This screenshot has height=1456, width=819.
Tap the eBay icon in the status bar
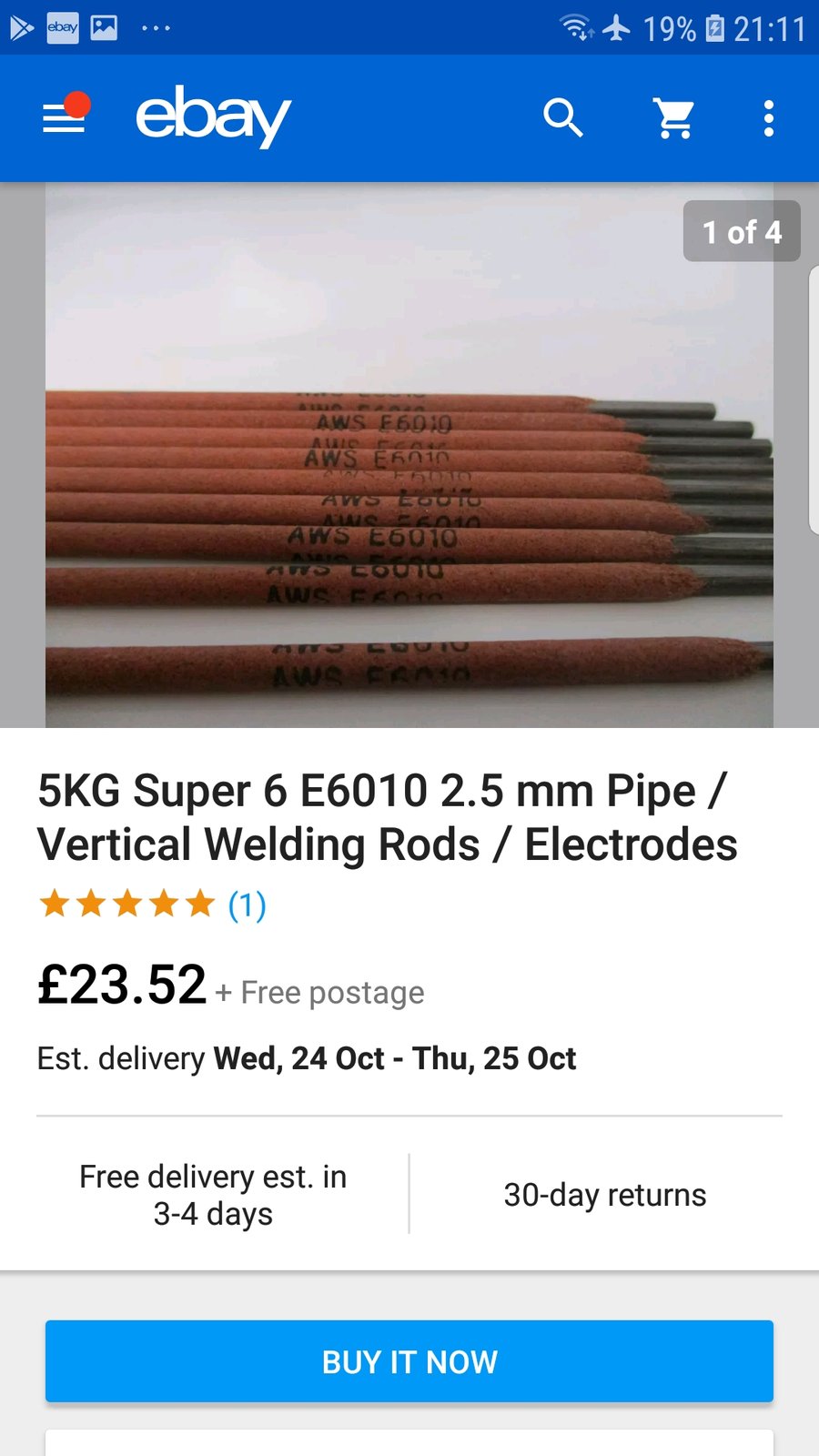pyautogui.click(x=62, y=27)
